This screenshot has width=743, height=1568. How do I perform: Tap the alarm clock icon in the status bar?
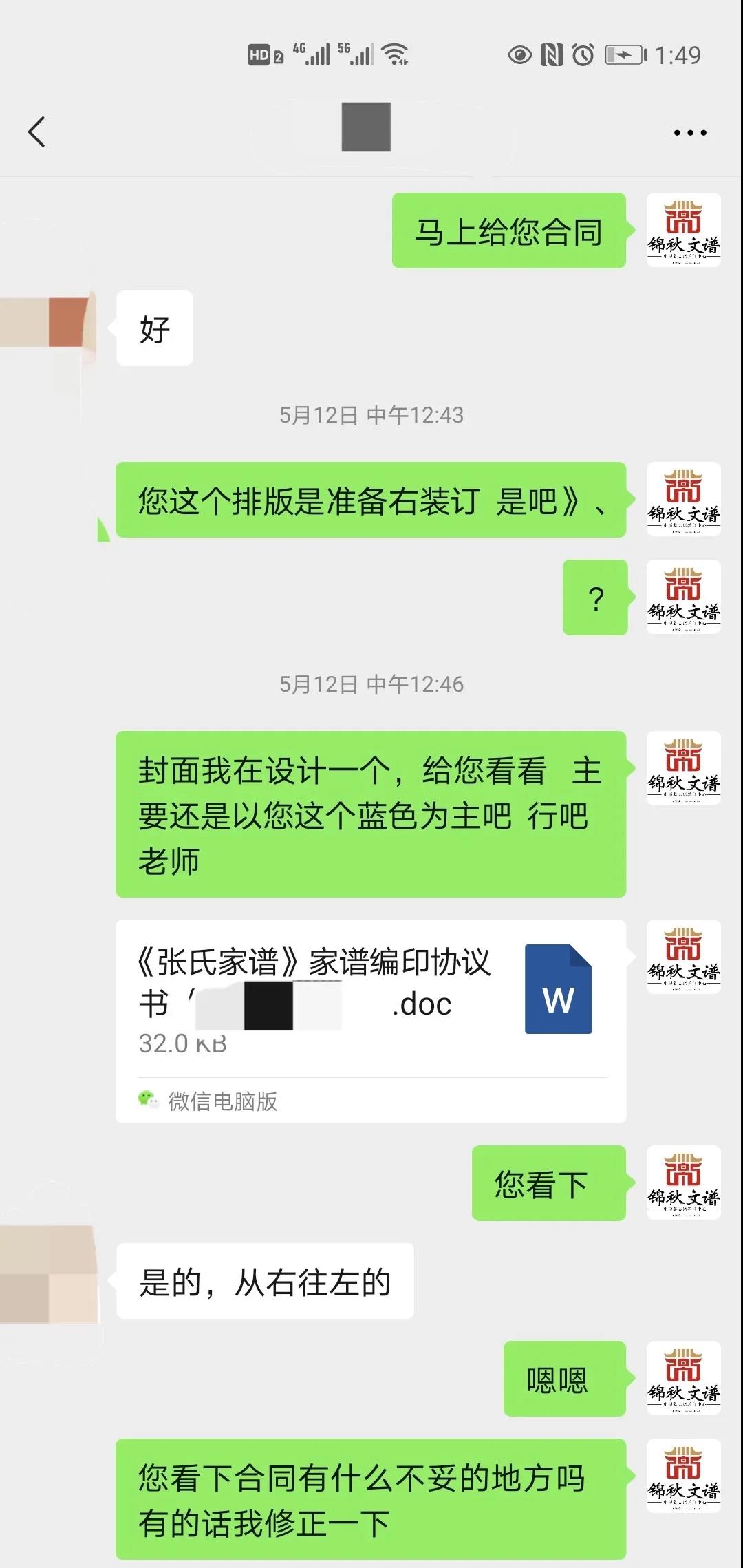pos(581,54)
